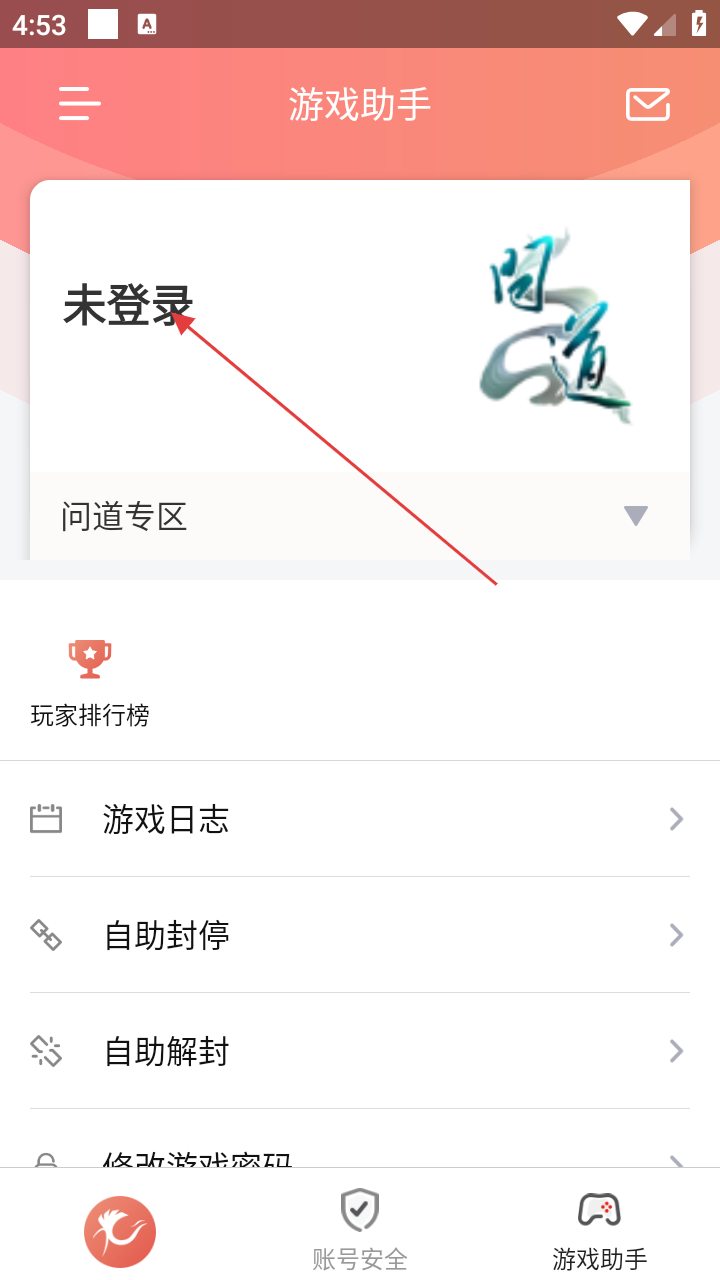Open the messages envelope icon

(x=647, y=104)
